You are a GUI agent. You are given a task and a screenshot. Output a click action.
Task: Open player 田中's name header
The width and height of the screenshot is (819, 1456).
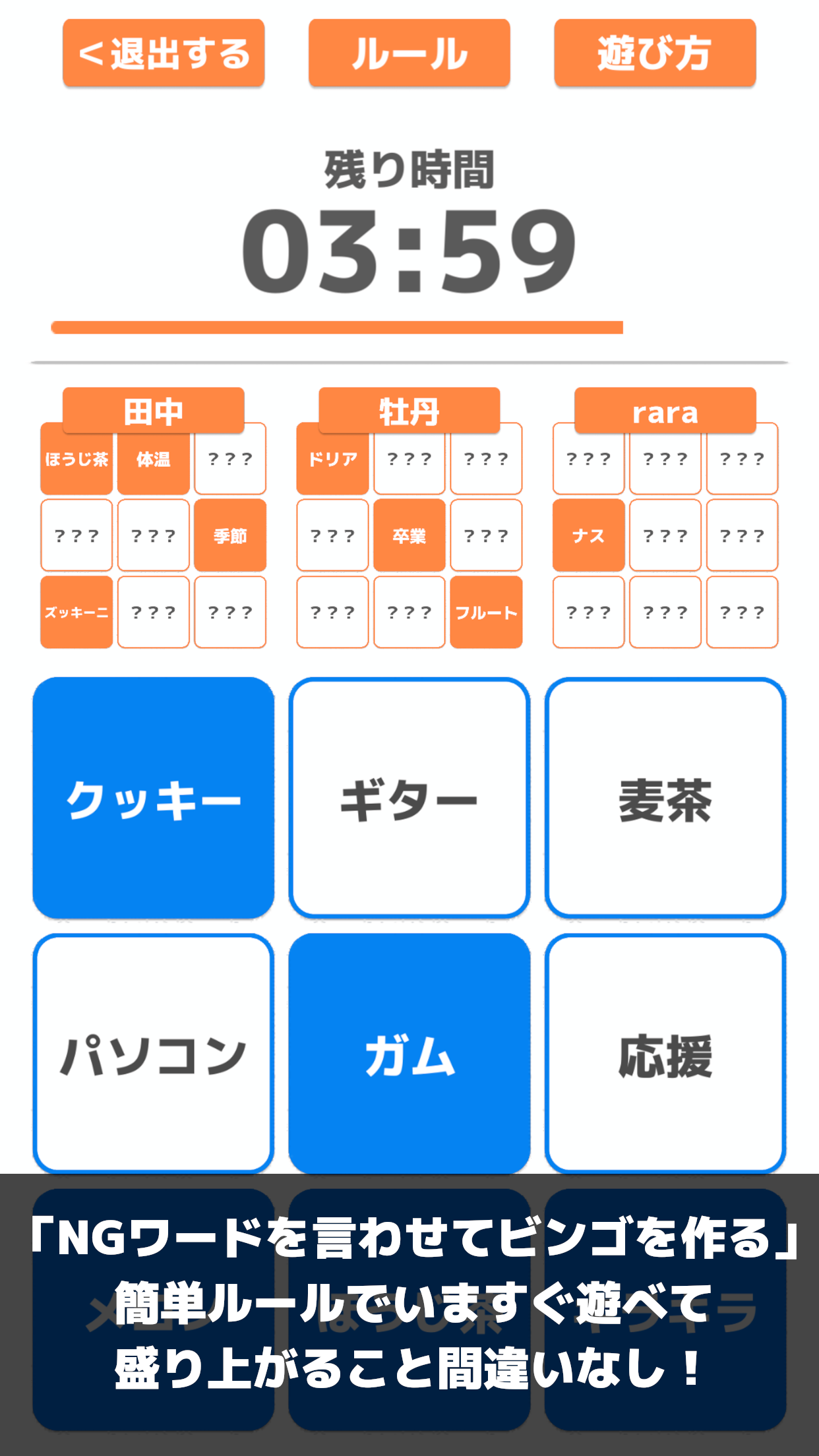153,410
